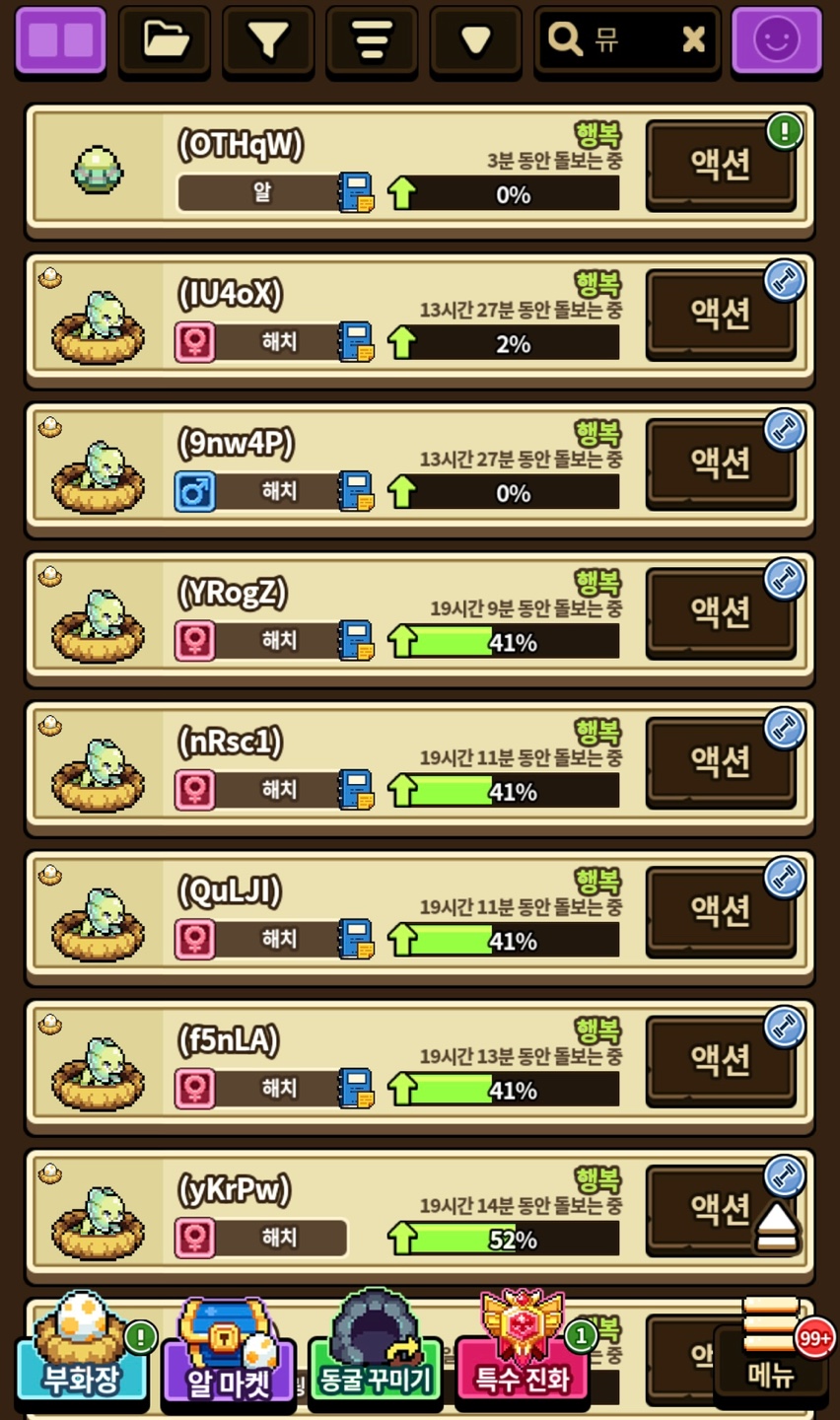Clear the search text with X
The image size is (840, 1420).
coord(694,39)
